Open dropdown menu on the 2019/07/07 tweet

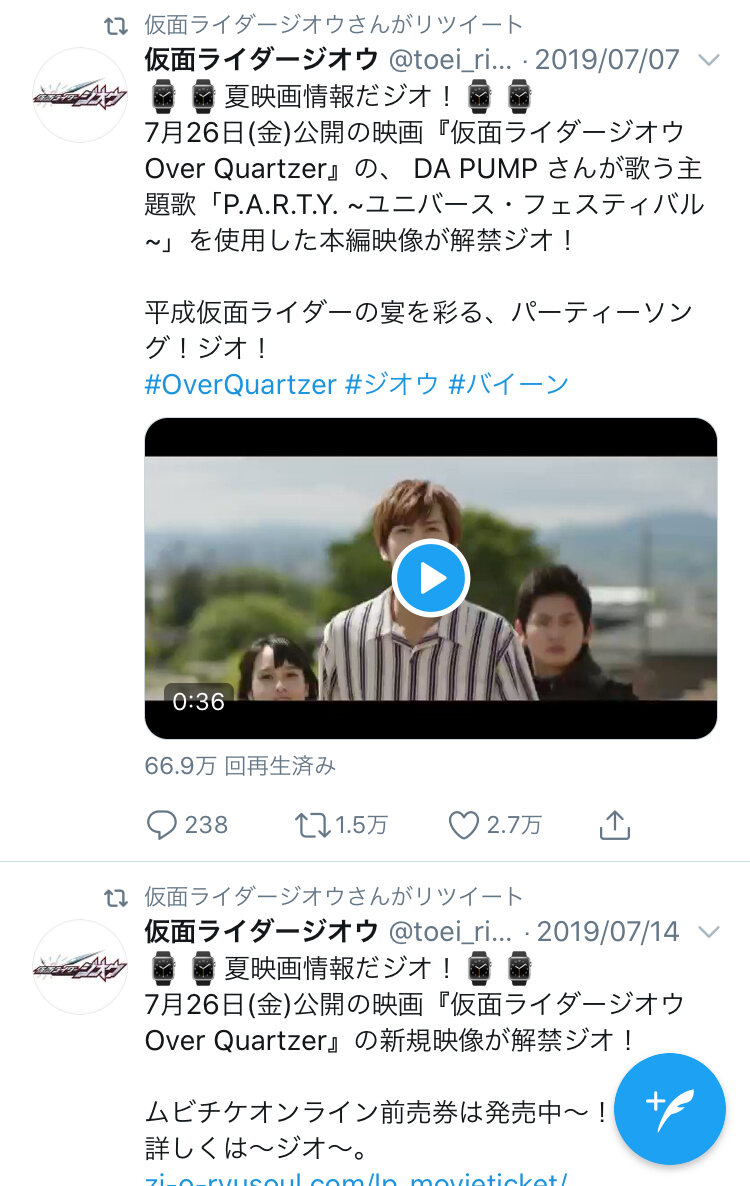click(708, 60)
